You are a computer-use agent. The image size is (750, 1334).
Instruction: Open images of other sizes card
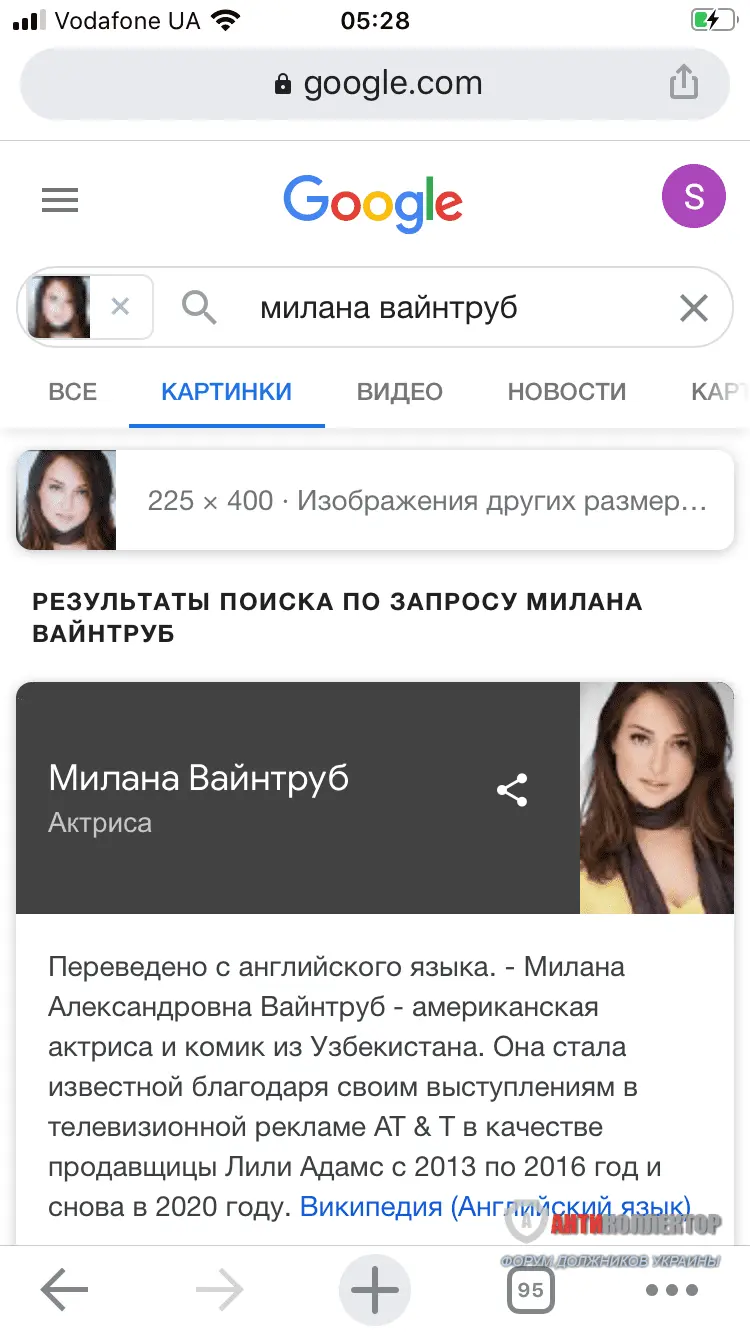click(375, 500)
